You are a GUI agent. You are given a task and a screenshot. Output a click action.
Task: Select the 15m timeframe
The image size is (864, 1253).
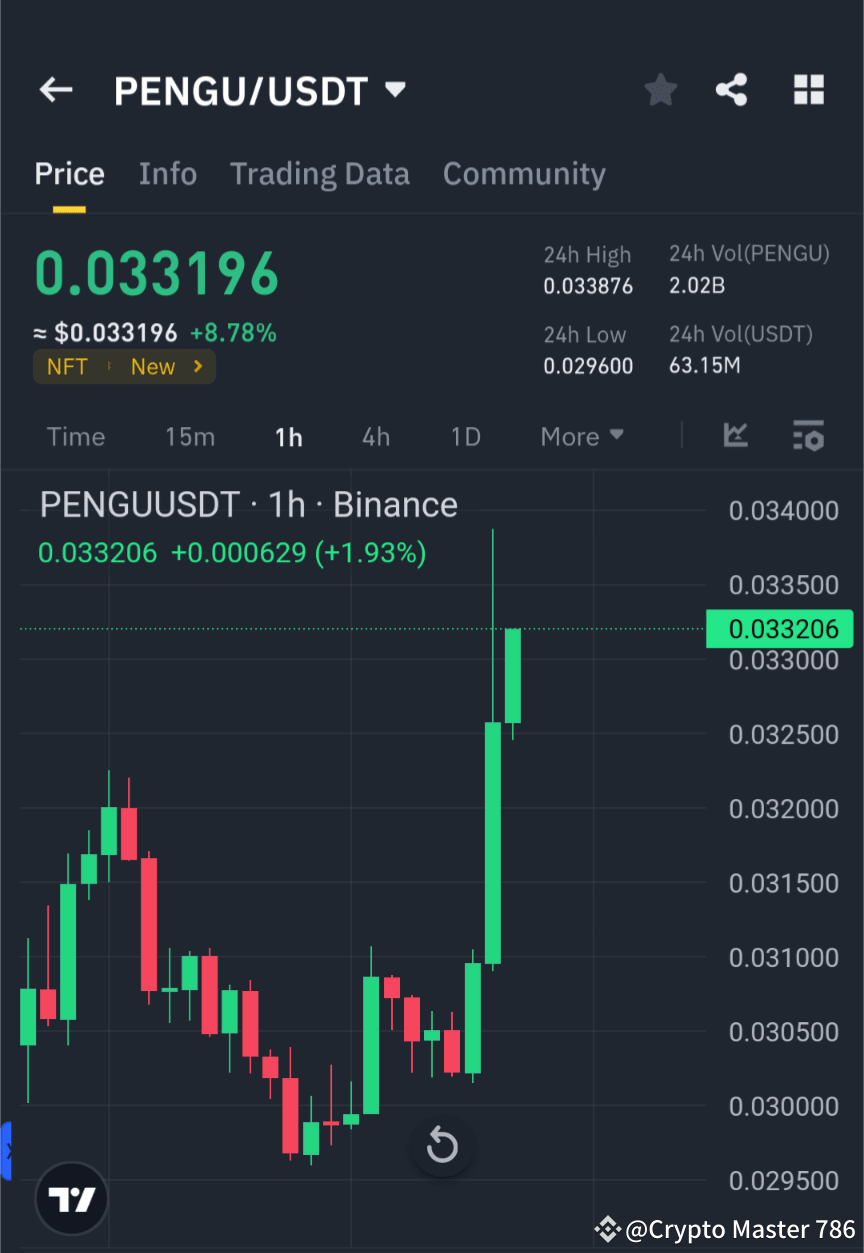(x=190, y=436)
